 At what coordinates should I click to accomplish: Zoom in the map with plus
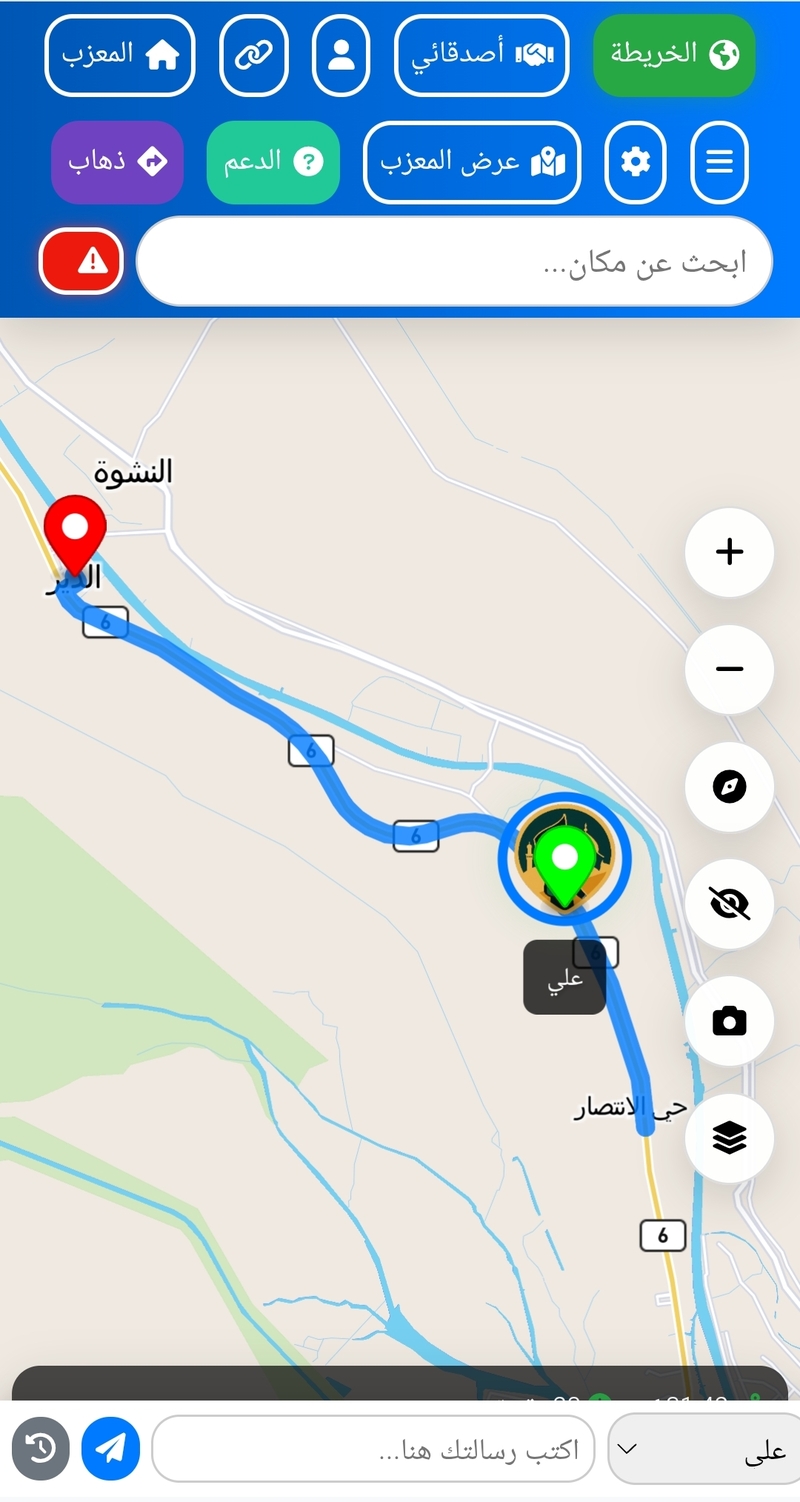click(729, 552)
